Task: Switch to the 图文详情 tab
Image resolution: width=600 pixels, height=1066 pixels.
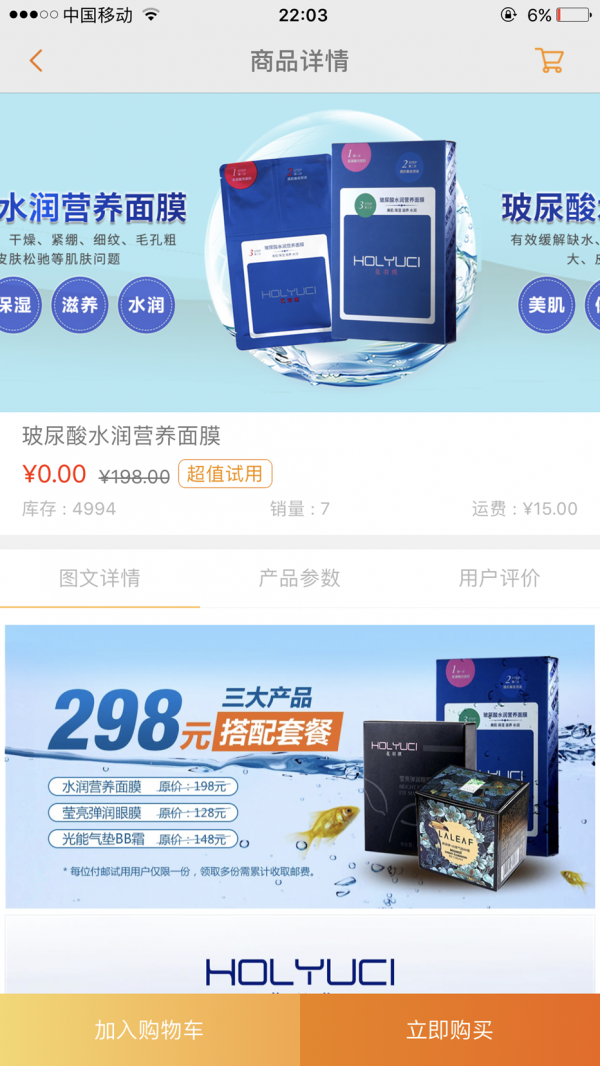Action: click(x=100, y=578)
